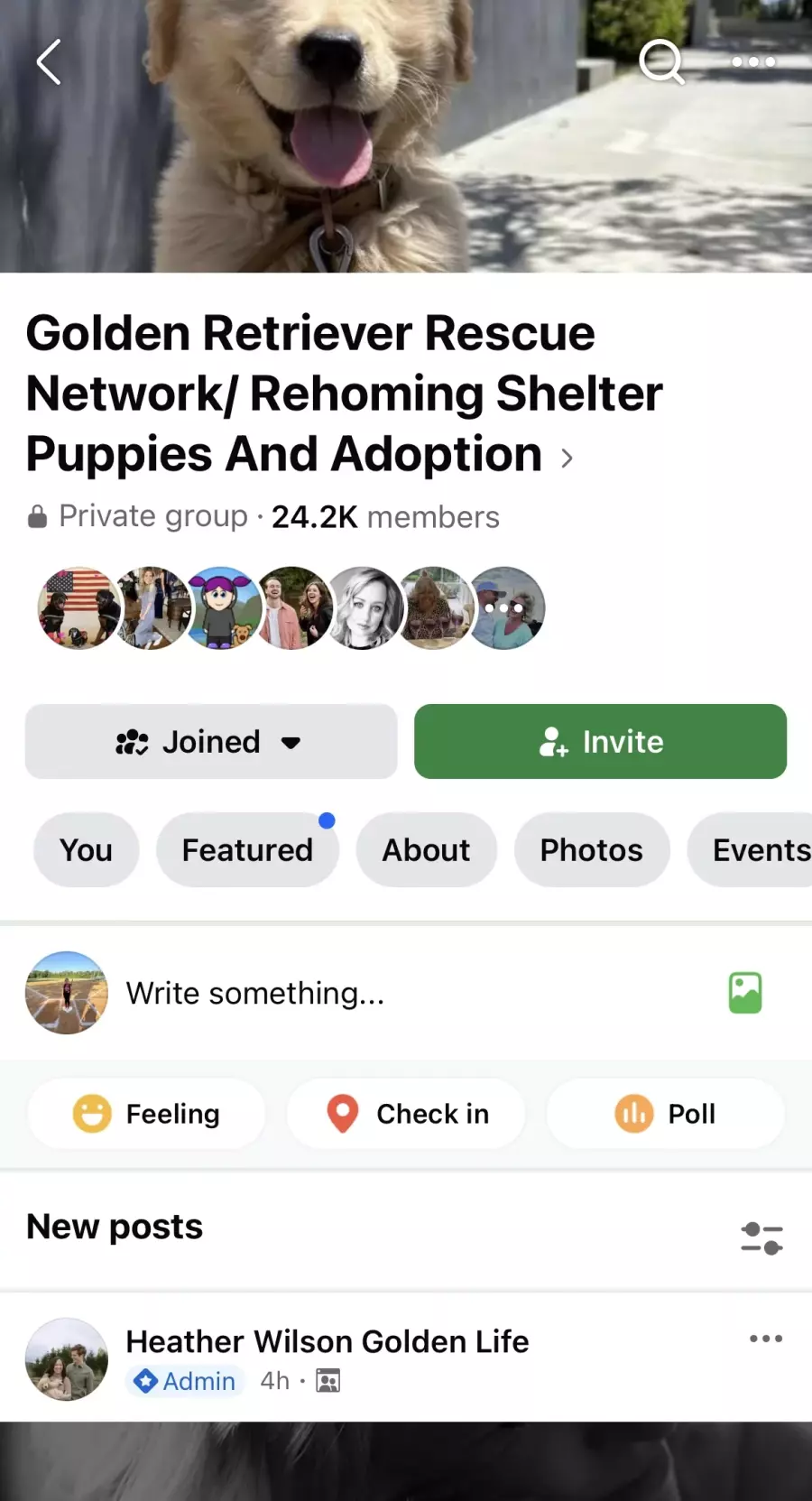View the group members' avatars list
This screenshot has width=812, height=1501.
291,608
